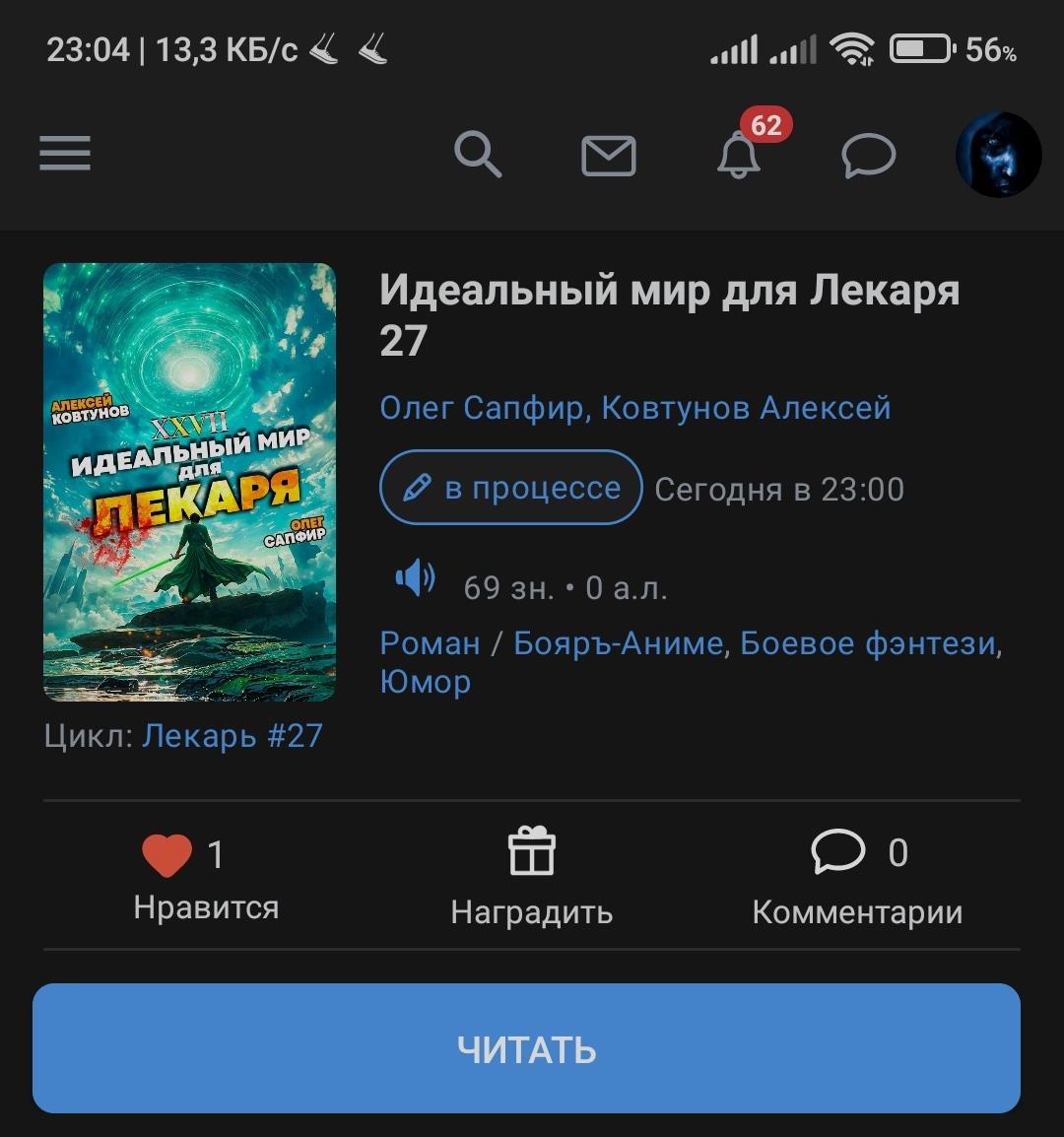This screenshot has width=1064, height=1137.
Task: Open the search icon
Action: coord(478,155)
